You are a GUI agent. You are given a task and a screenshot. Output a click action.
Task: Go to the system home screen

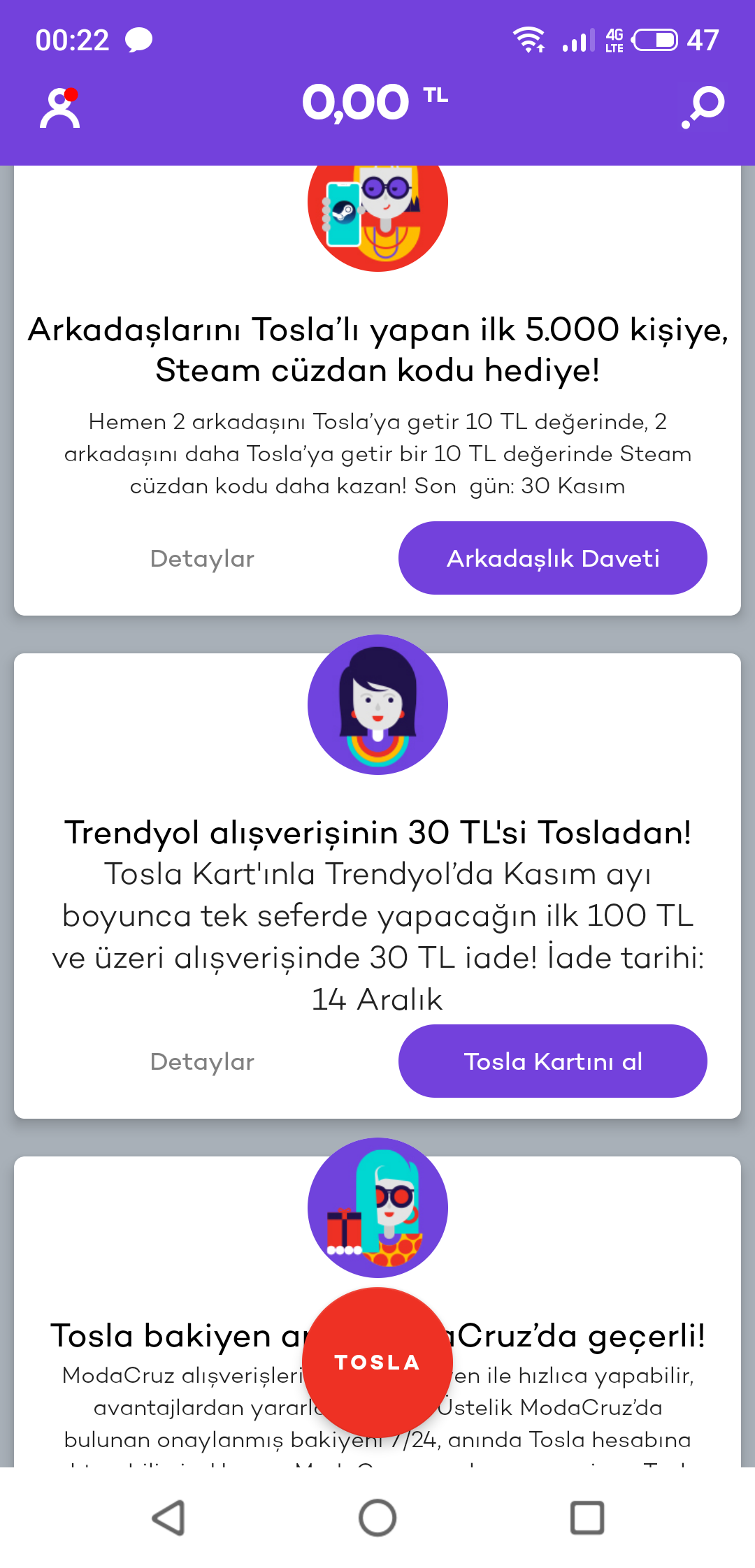(x=377, y=1518)
